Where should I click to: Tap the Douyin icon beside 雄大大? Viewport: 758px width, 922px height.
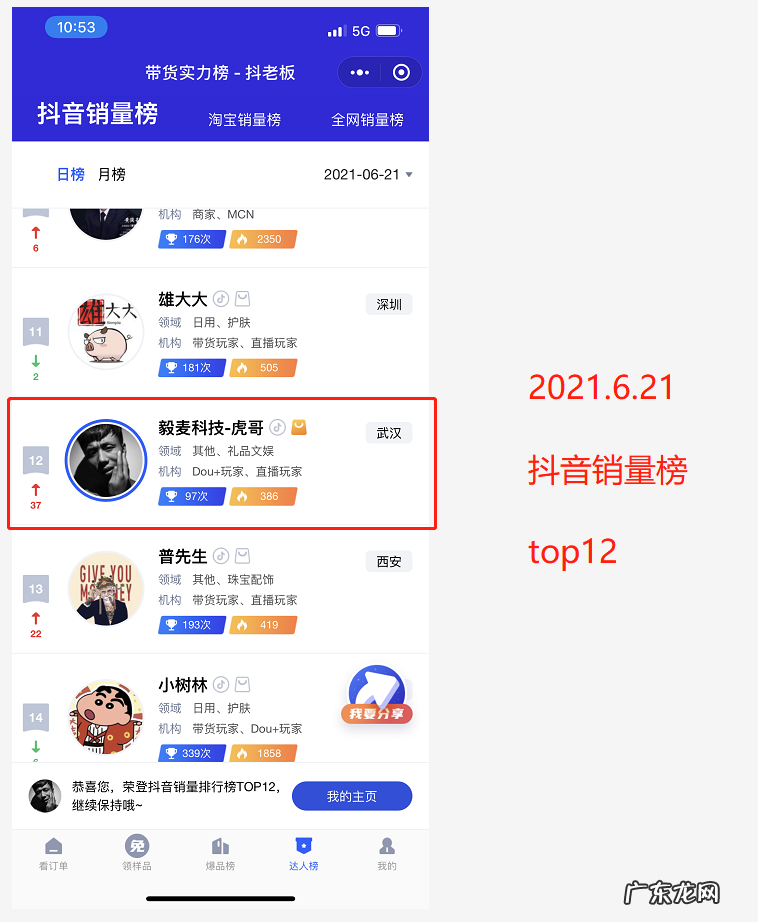click(x=222, y=295)
